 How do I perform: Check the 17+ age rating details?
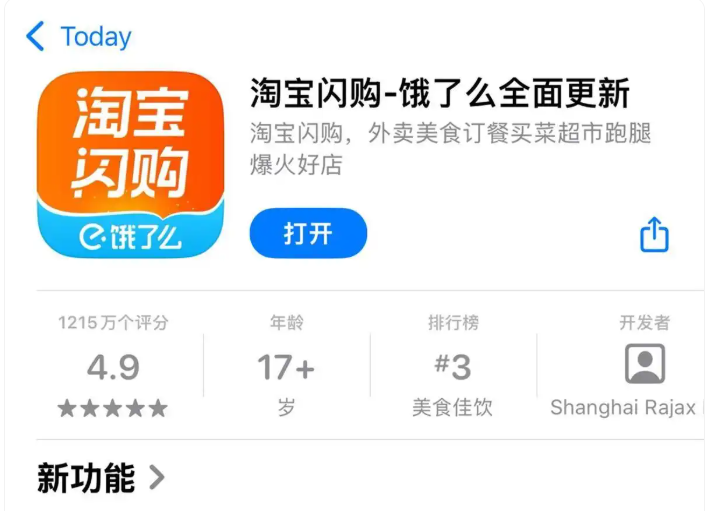point(286,366)
